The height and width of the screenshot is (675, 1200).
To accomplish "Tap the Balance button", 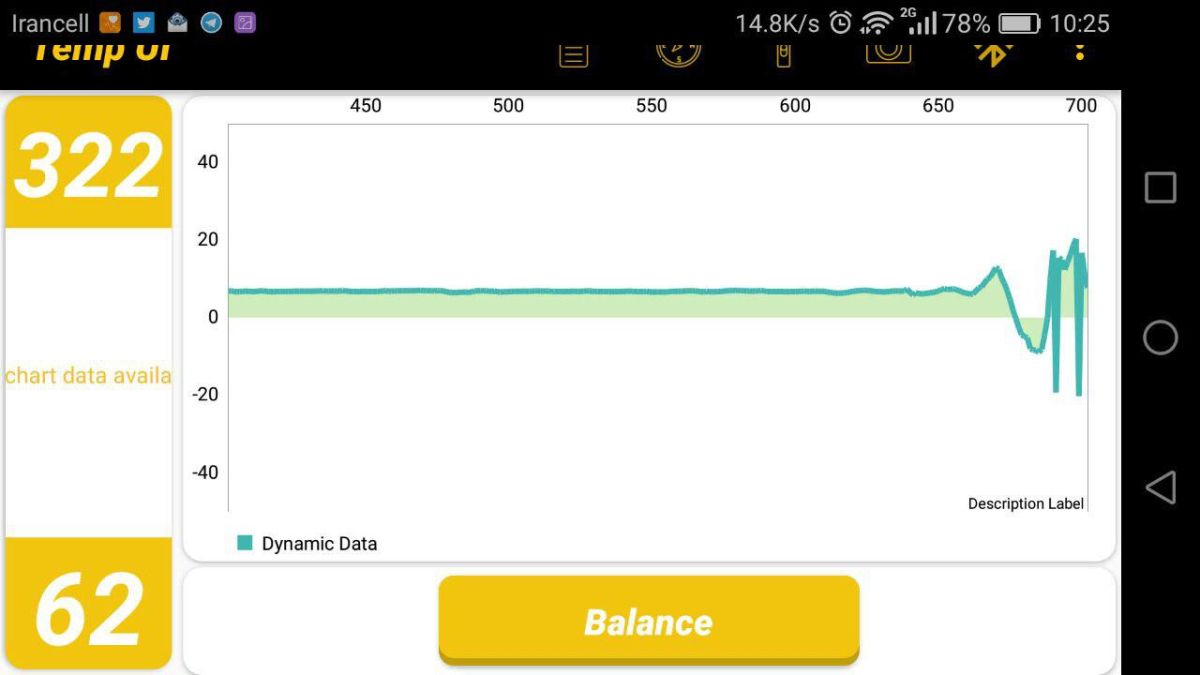I will (648, 620).
